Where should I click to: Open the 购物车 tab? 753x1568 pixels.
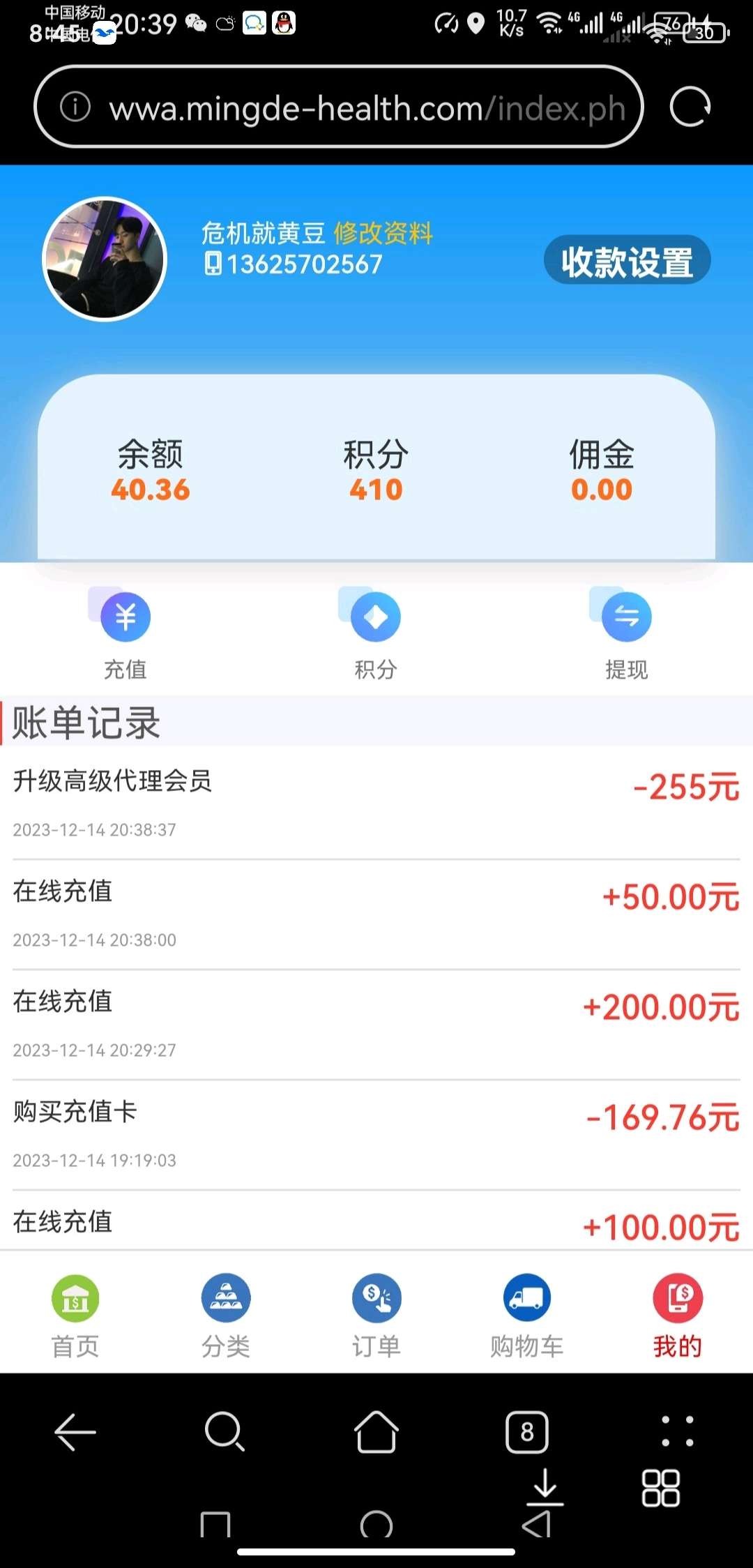pos(527,1316)
